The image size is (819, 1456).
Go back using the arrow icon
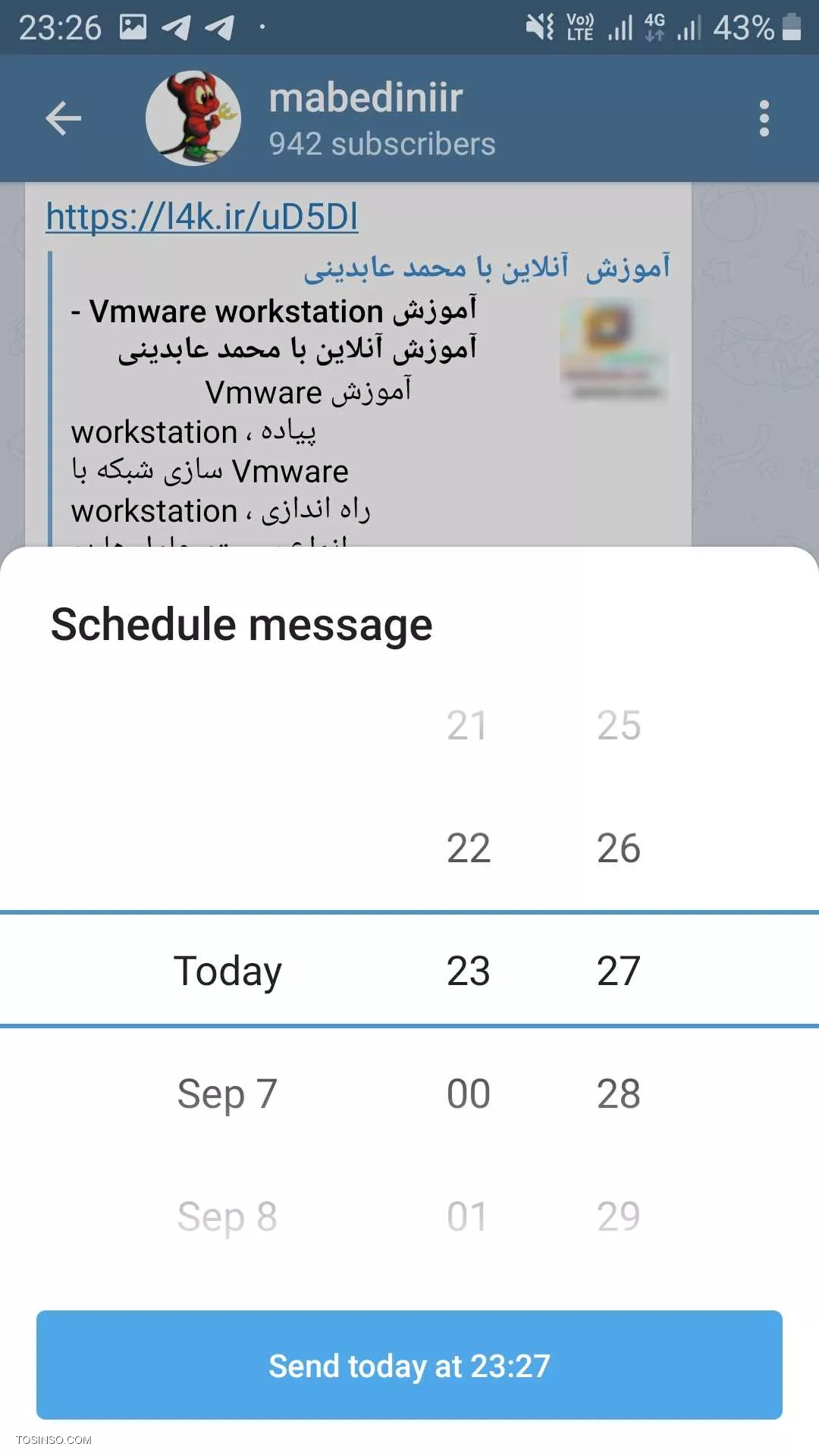point(64,118)
